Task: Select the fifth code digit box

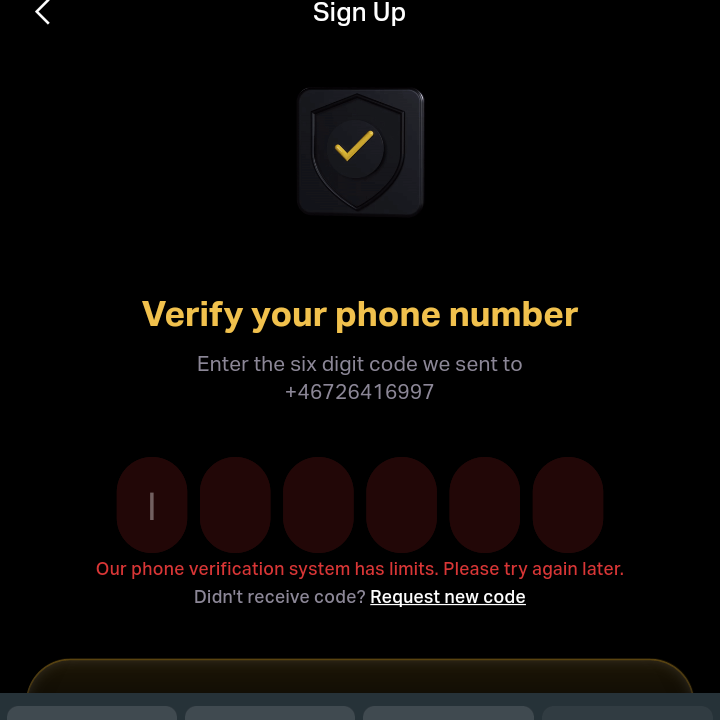Action: pyautogui.click(x=484, y=505)
